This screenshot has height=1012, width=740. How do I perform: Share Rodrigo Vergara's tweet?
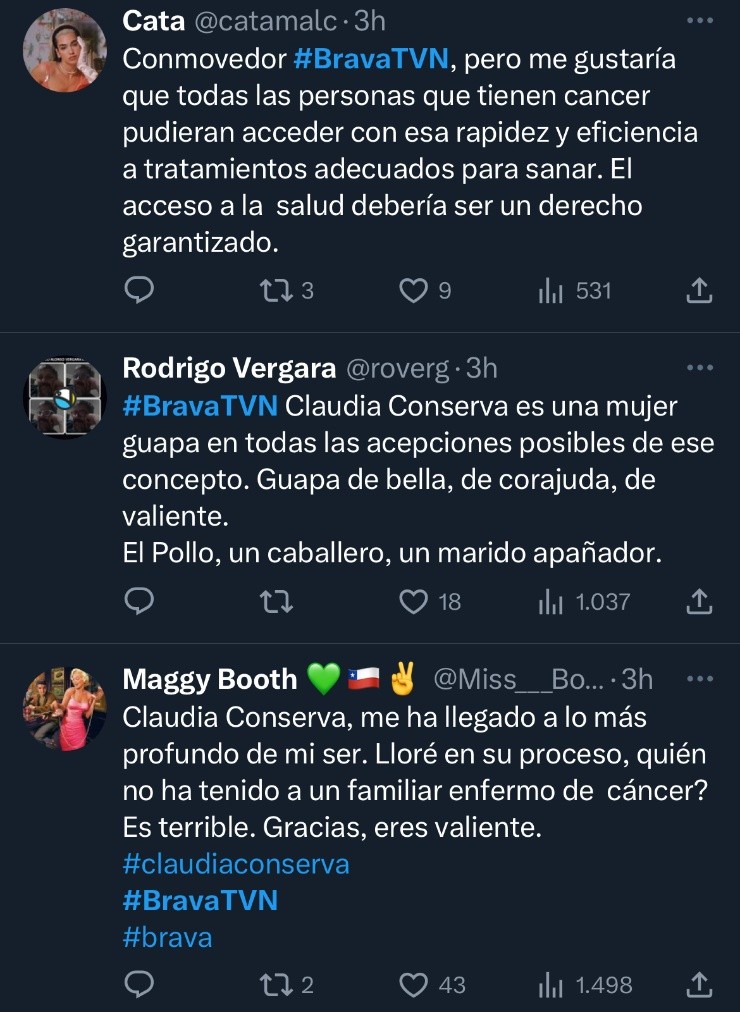pos(701,602)
